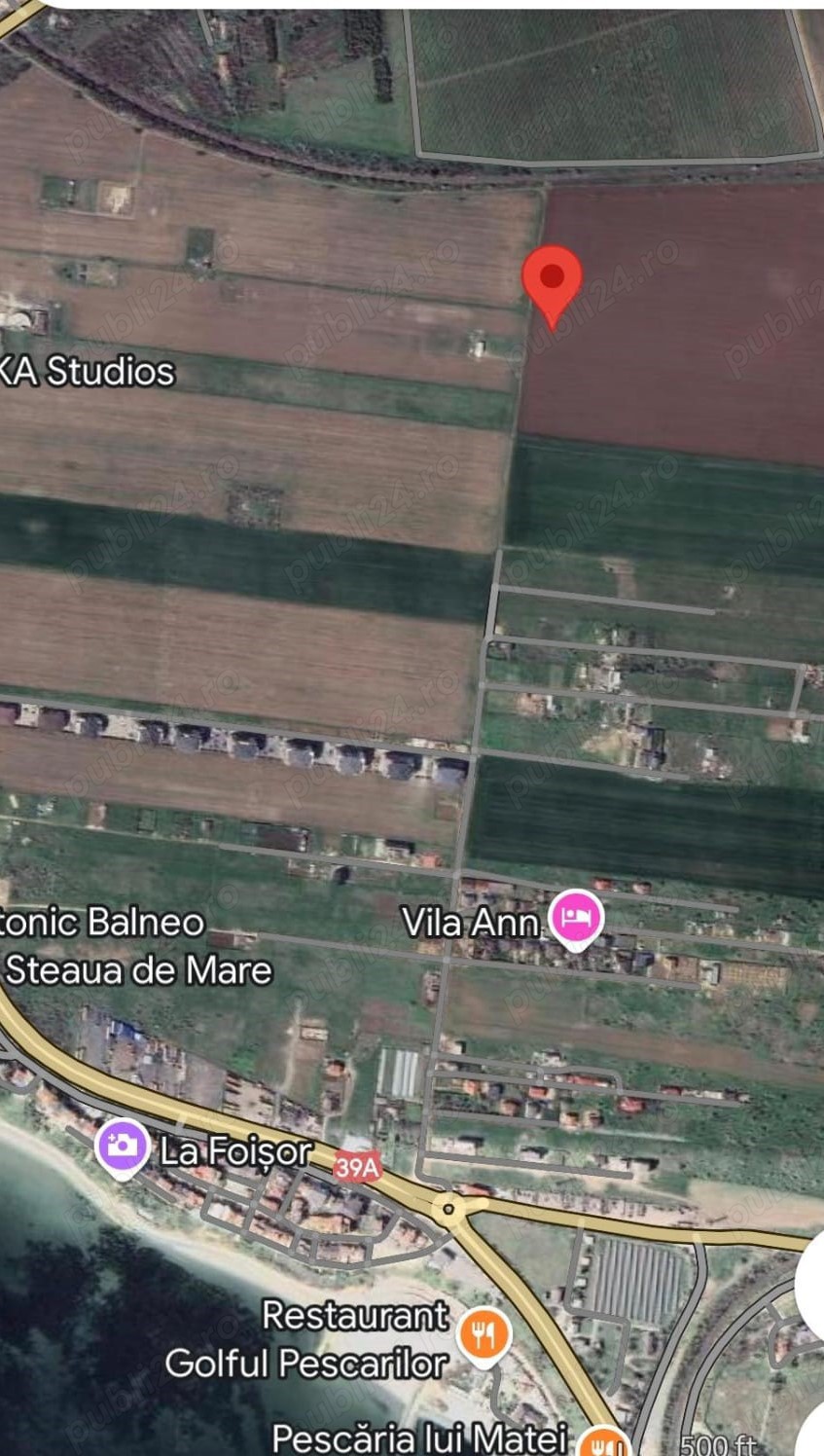Viewport: 824px width, 1456px height.
Task: Tap the red dropped pin on the map
Action: 552,280
